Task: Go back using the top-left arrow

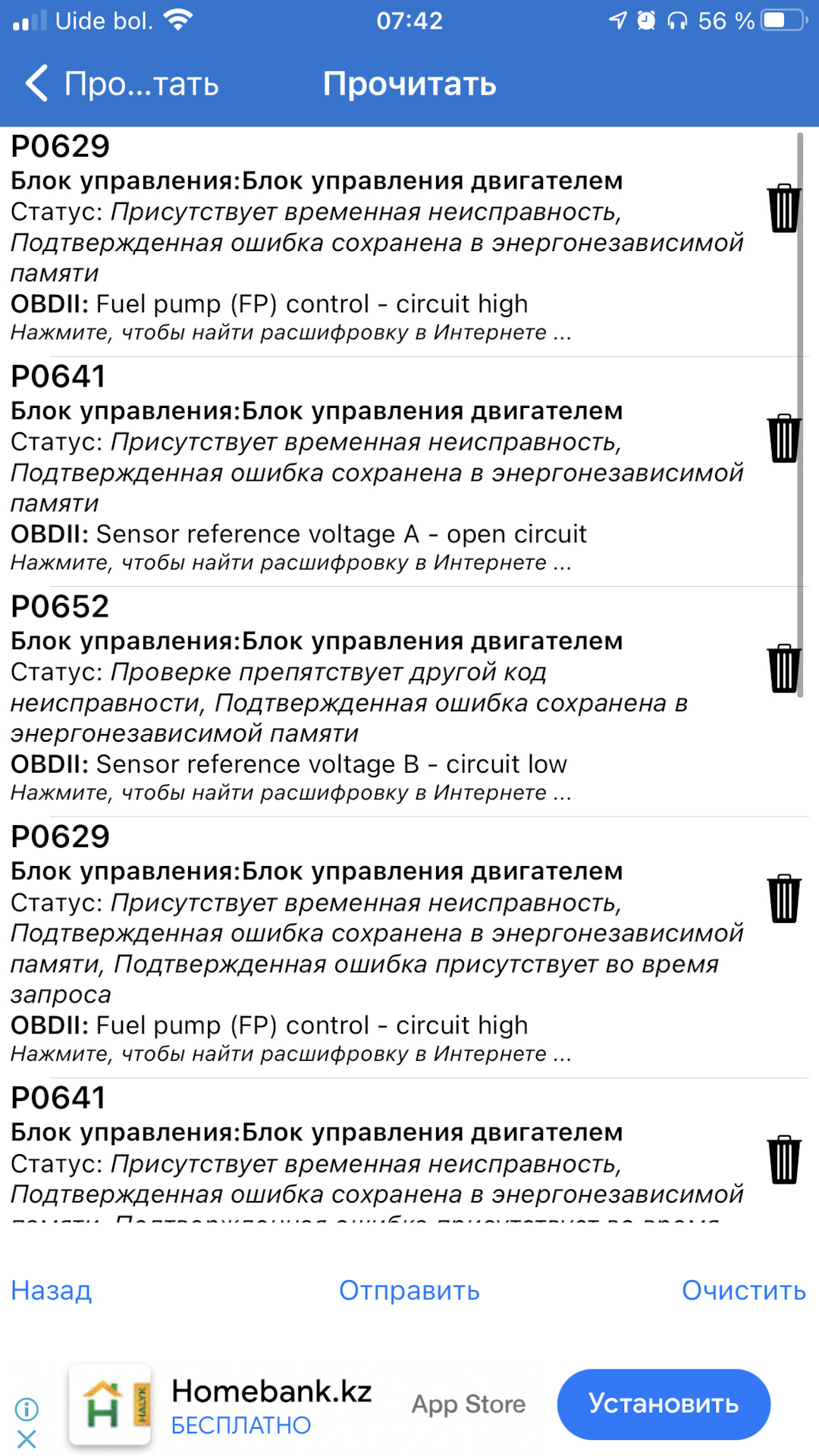Action: coord(38,83)
